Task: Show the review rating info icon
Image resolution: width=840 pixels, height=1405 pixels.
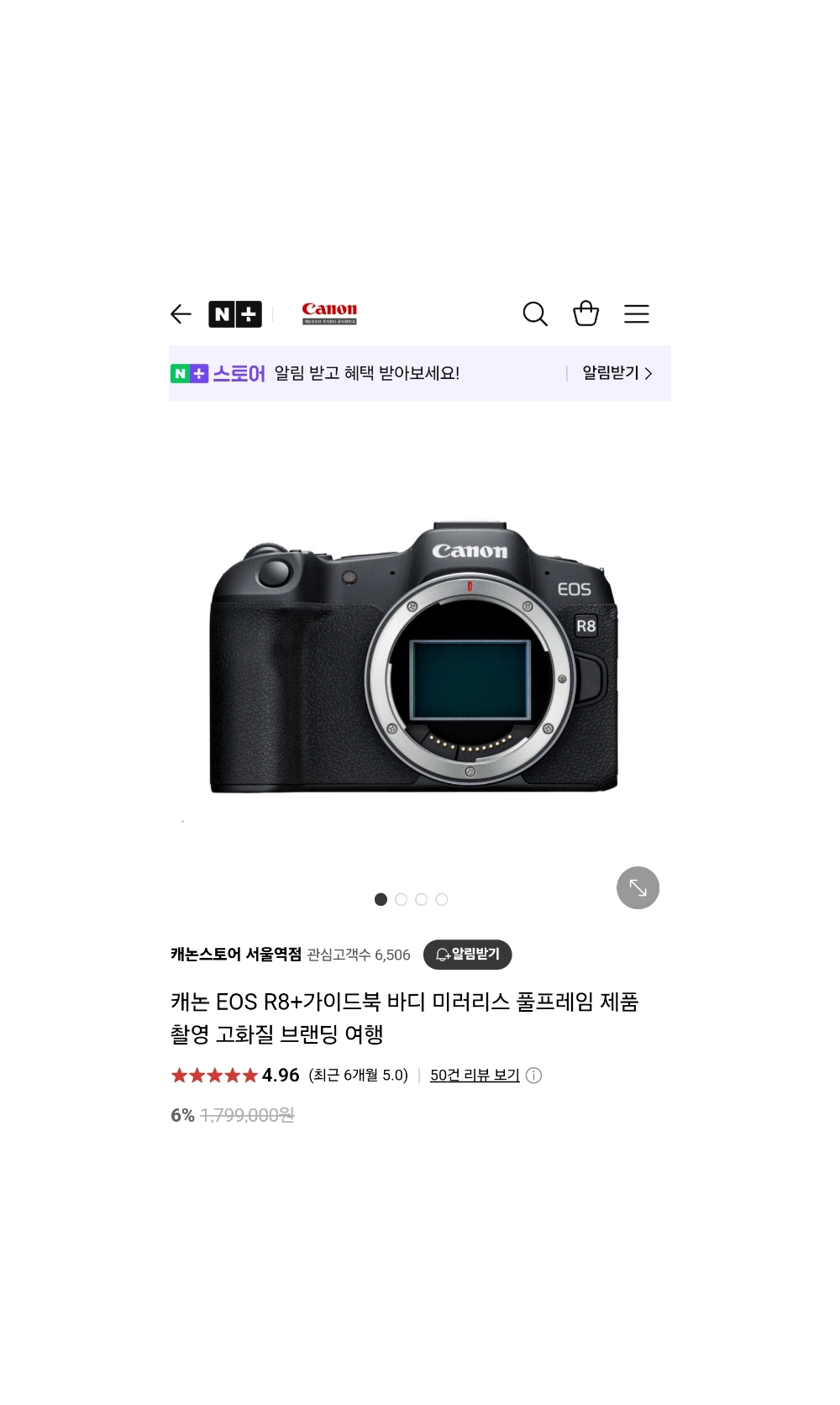Action: click(534, 1076)
